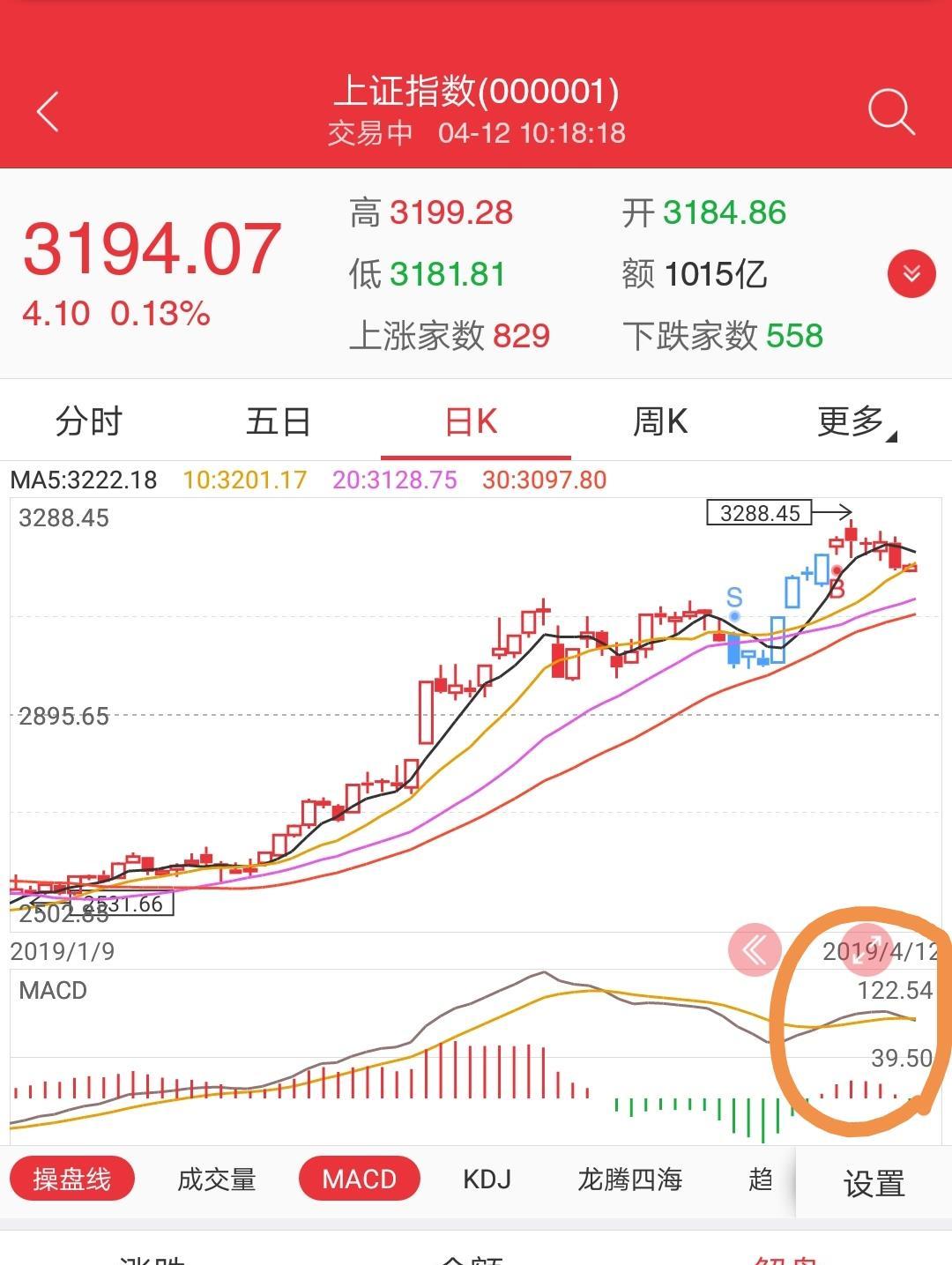
Task: Select the 龙腾四海 indicator
Action: click(628, 1179)
